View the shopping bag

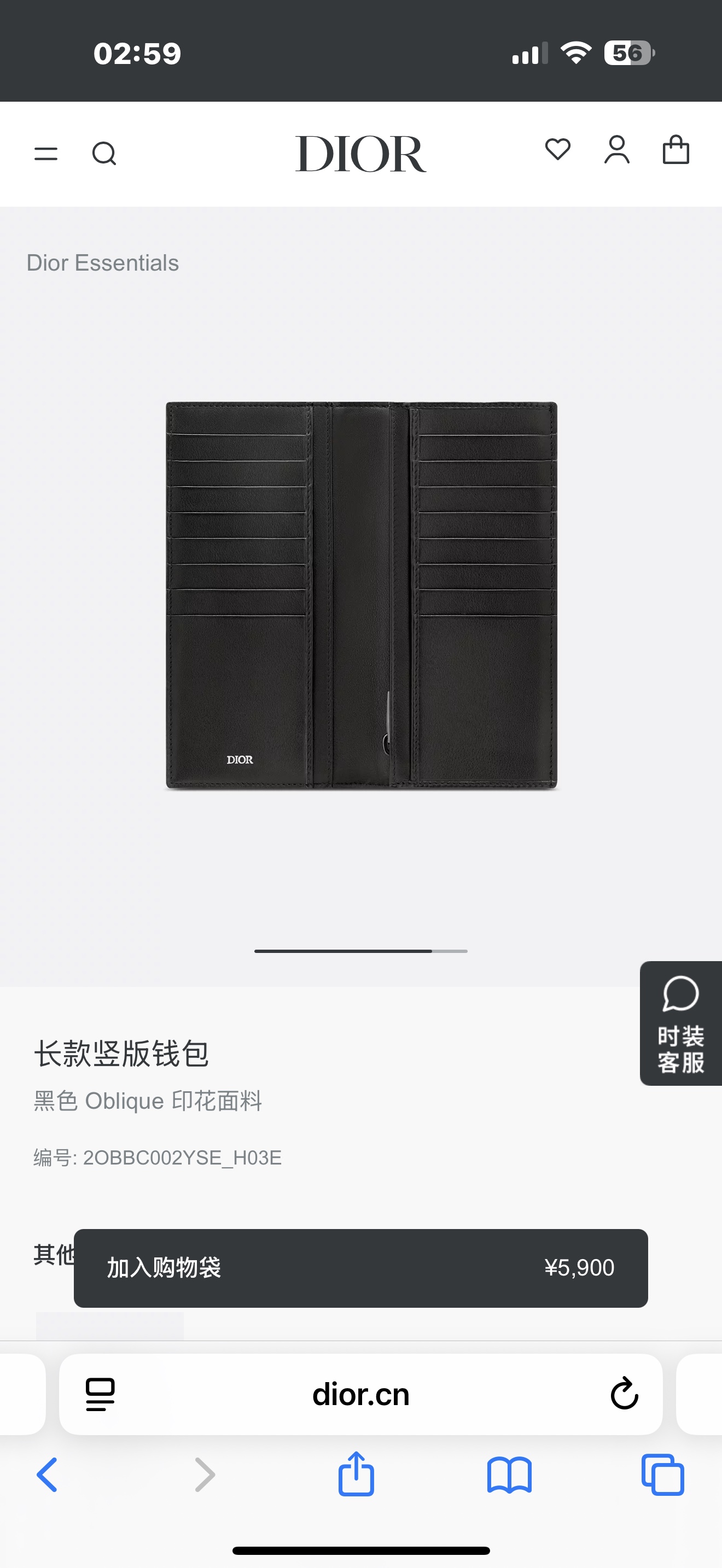676,150
